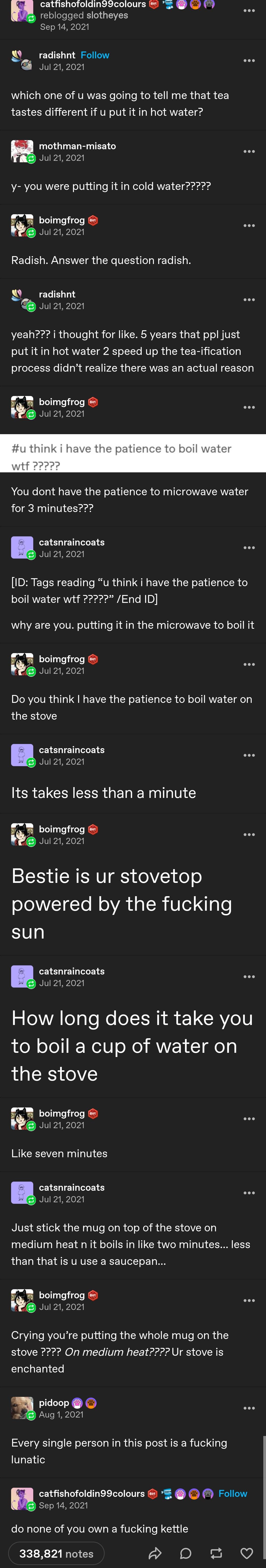Open slotheyes blog from reblog header
Image resolution: width=266 pixels, height=1568 pixels.
107,15
